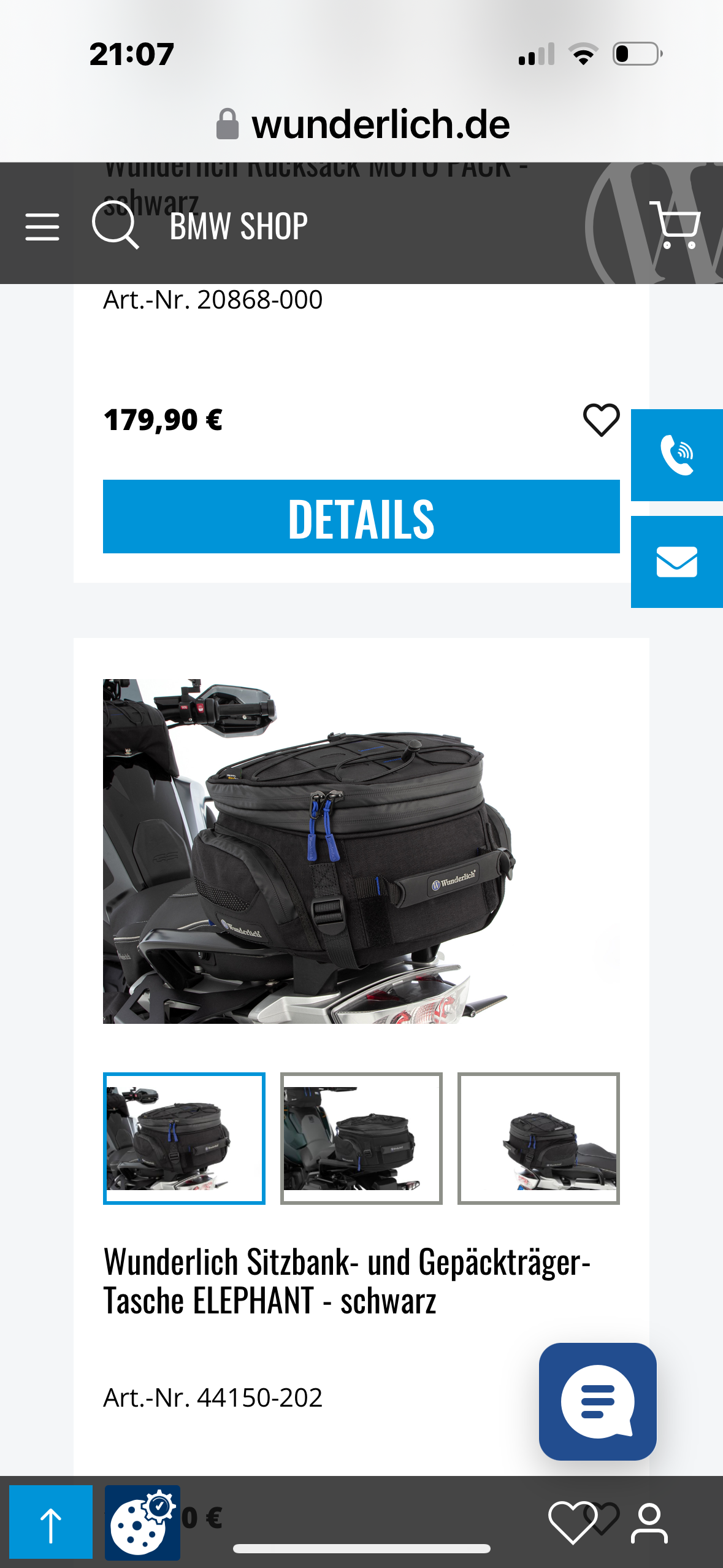This screenshot has height=1568, width=723.
Task: Open the email contact button
Action: (x=677, y=562)
